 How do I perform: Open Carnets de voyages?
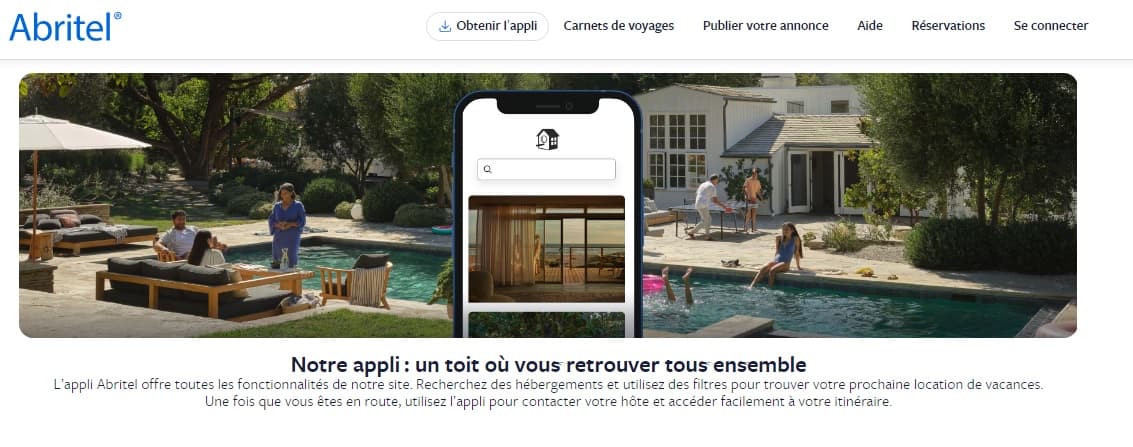[618, 26]
